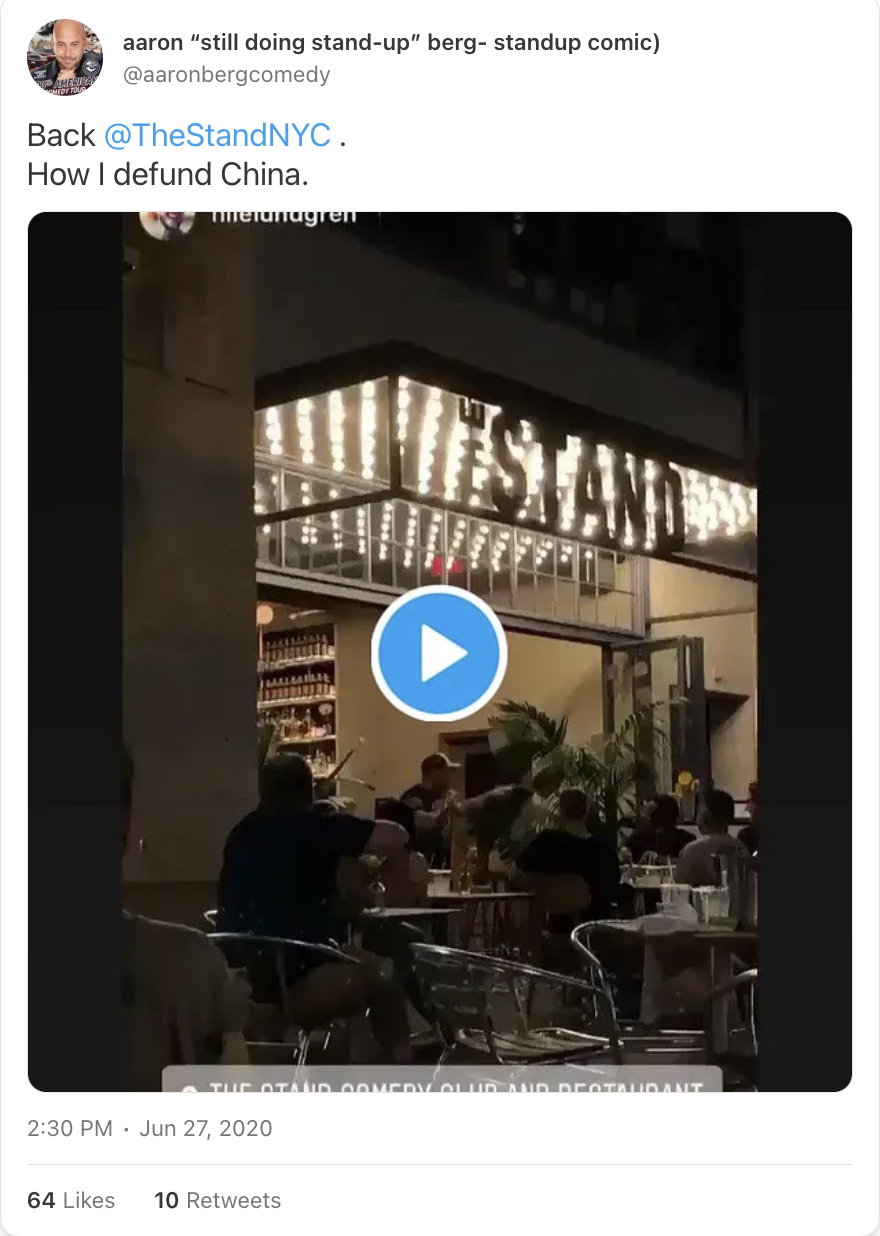Play the video of The Stand

[439, 653]
